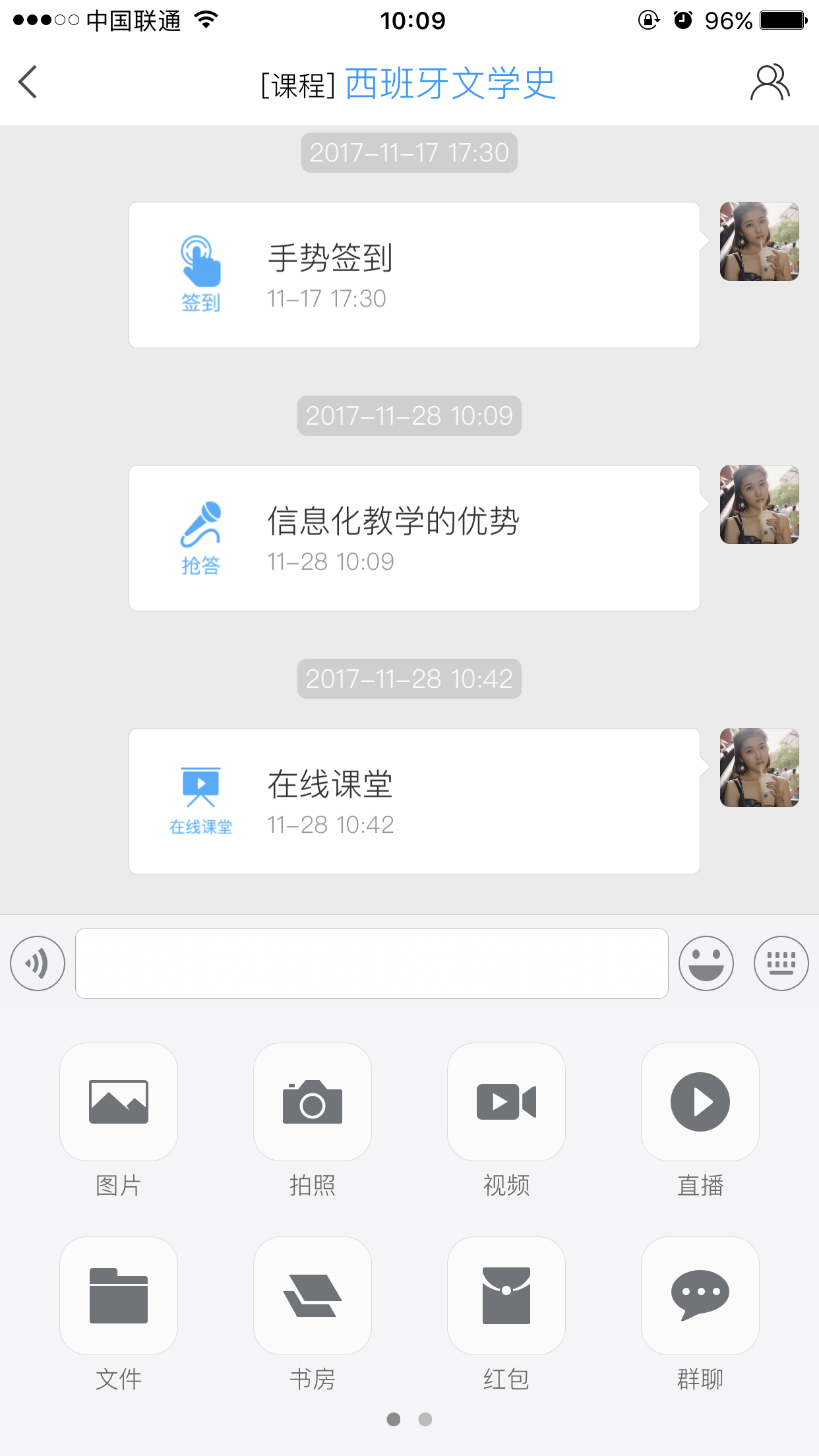This screenshot has height=1456, width=819.
Task: Open the emoji picker
Action: tap(706, 963)
